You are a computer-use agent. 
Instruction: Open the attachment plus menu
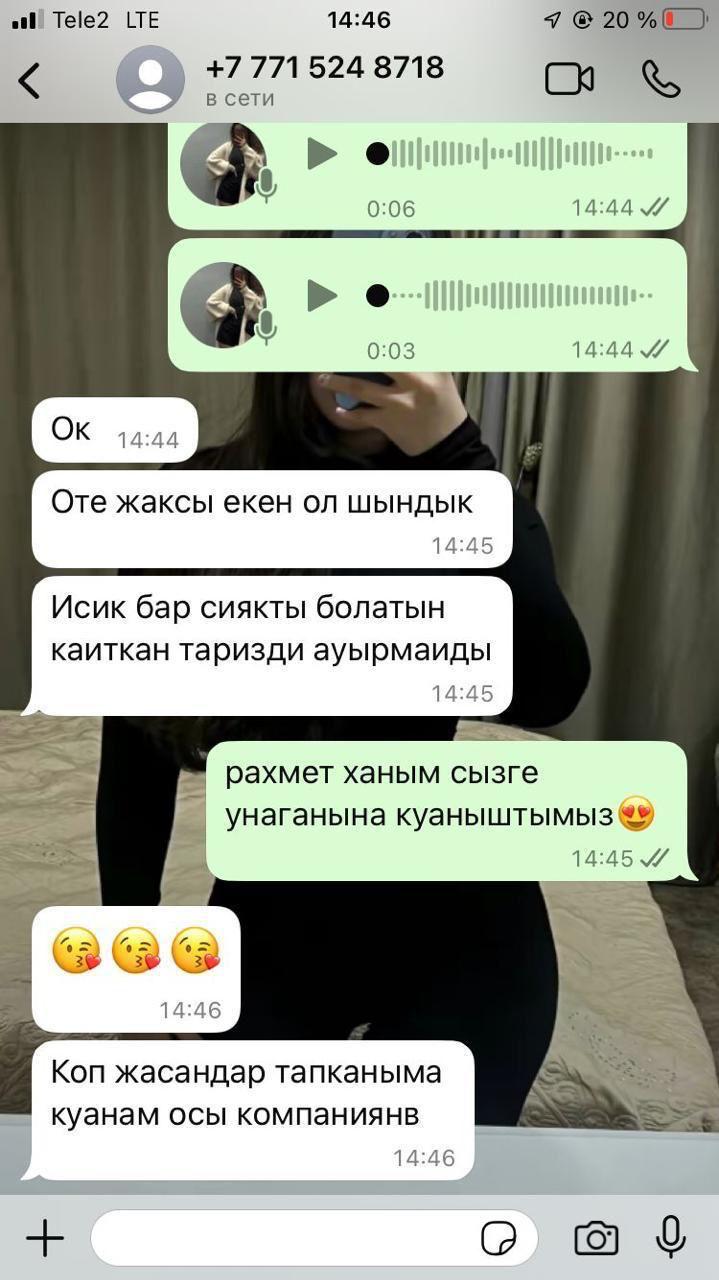(x=44, y=1239)
